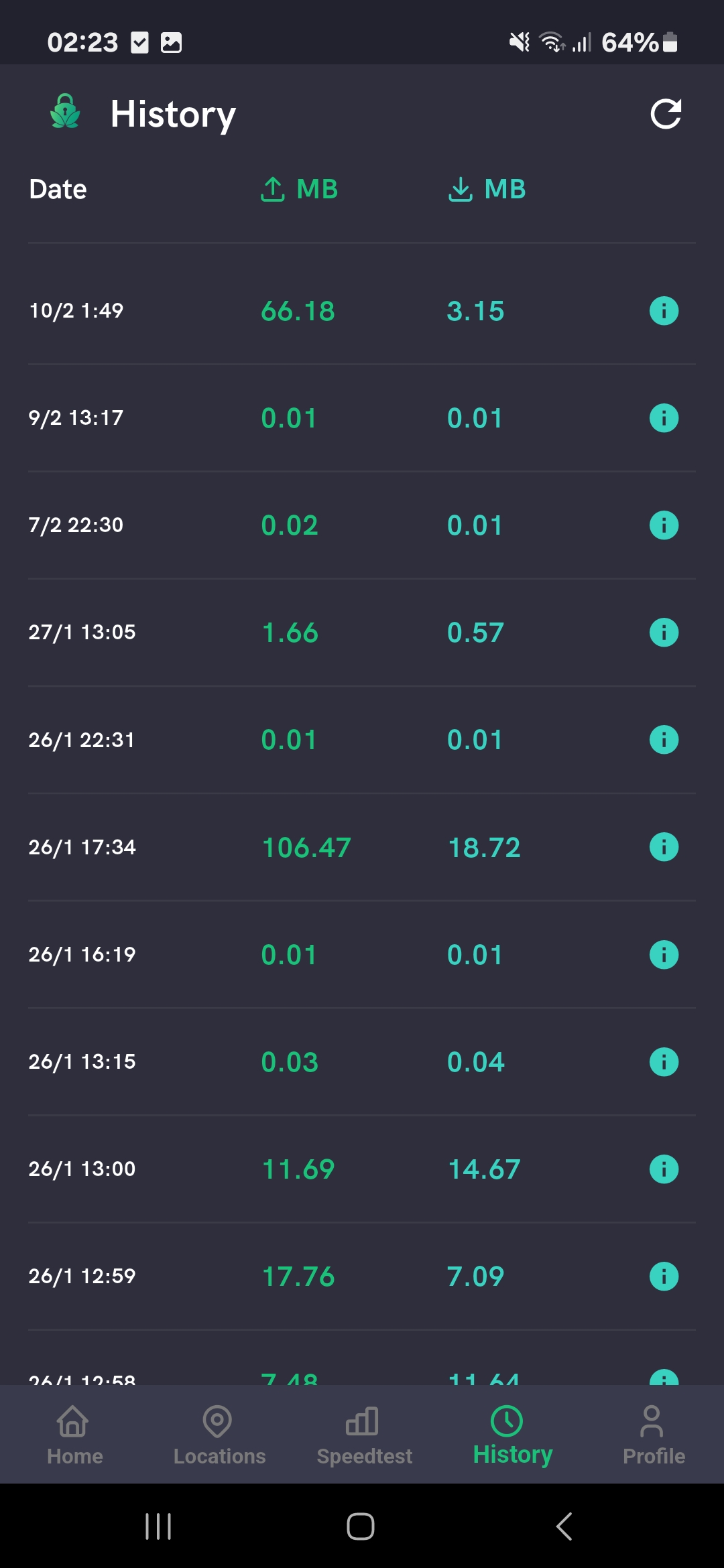The image size is (724, 1568).
Task: Click the app's leaf-lock logo
Action: 65,113
